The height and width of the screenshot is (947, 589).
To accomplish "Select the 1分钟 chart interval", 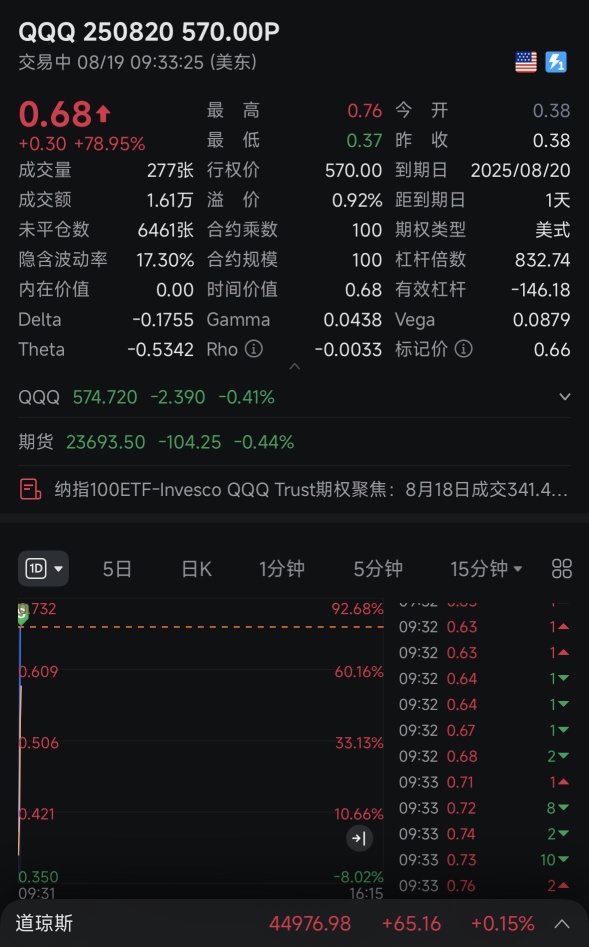I will [x=282, y=568].
